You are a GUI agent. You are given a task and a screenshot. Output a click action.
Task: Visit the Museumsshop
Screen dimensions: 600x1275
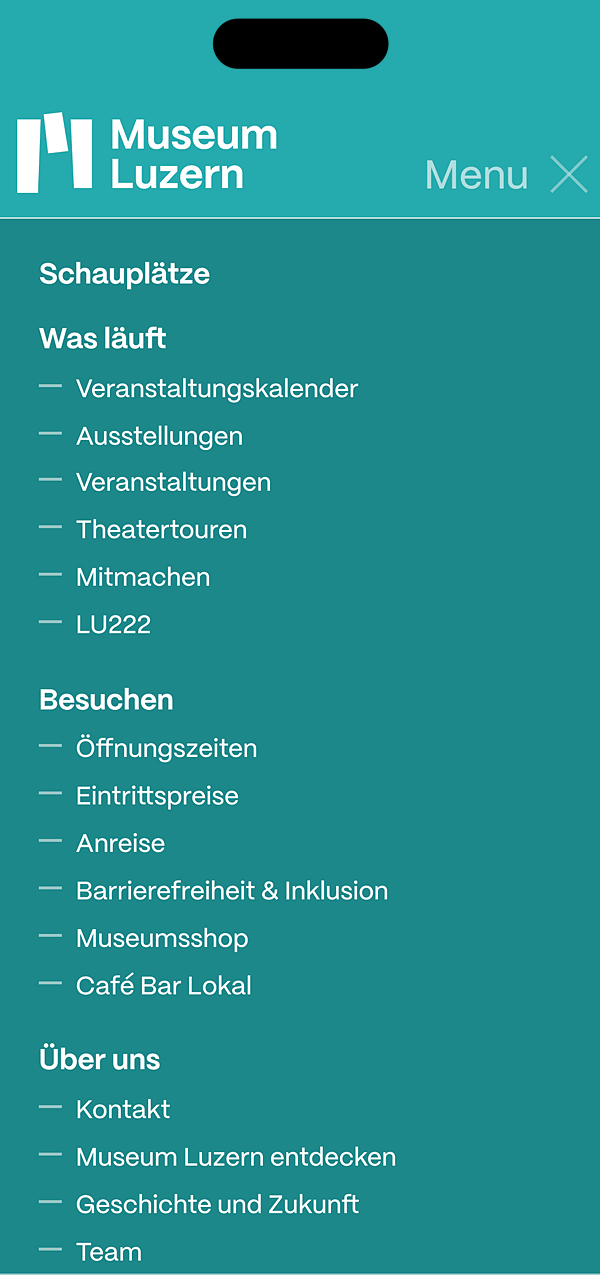click(162, 938)
